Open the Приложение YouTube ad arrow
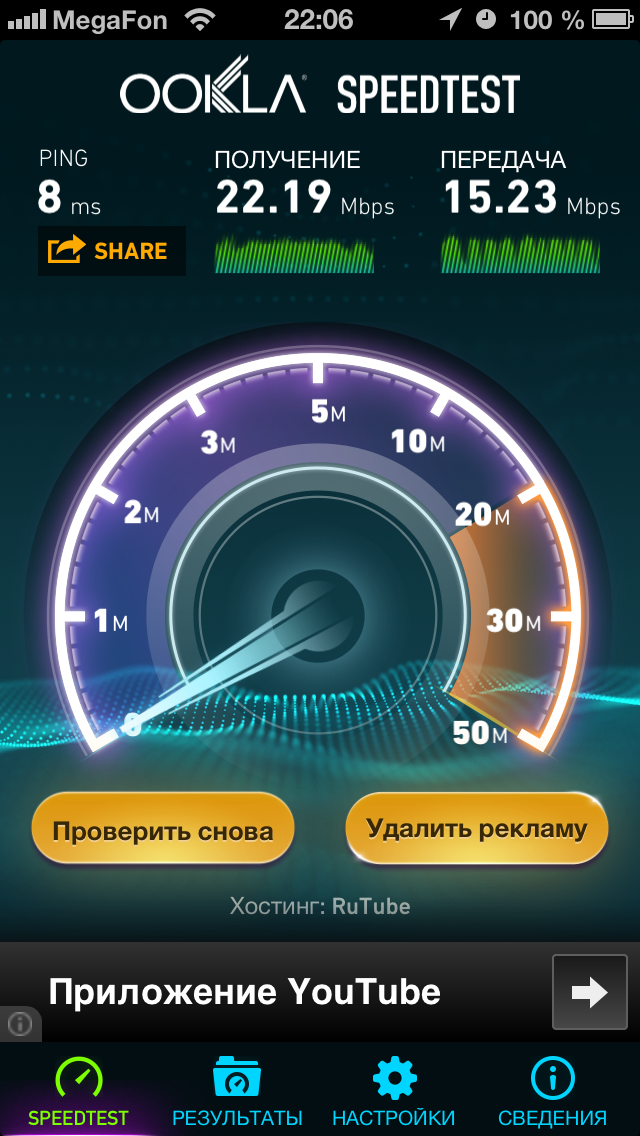The image size is (640, 1136). pos(590,992)
